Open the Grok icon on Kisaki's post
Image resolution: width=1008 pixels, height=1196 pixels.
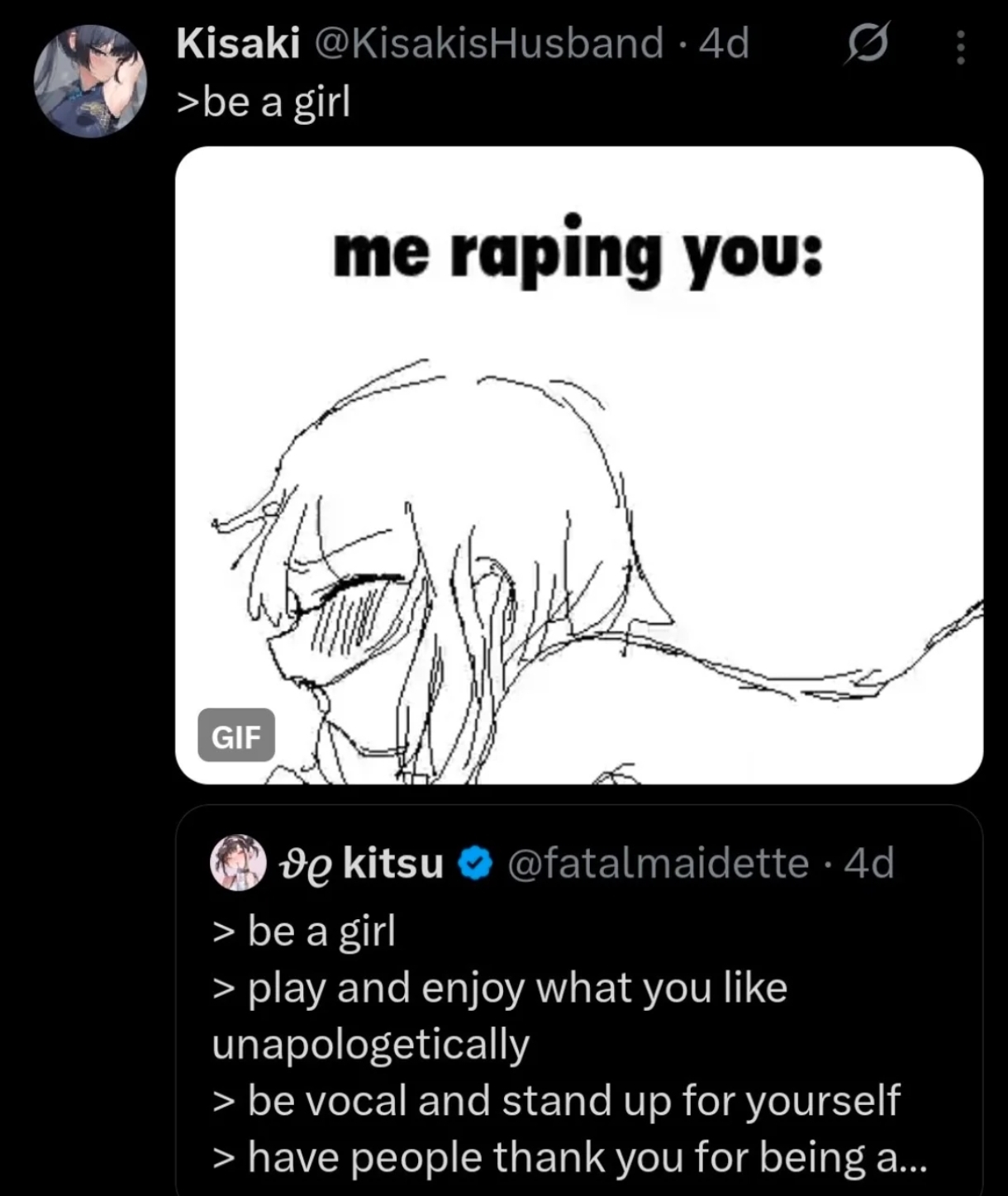[x=866, y=45]
